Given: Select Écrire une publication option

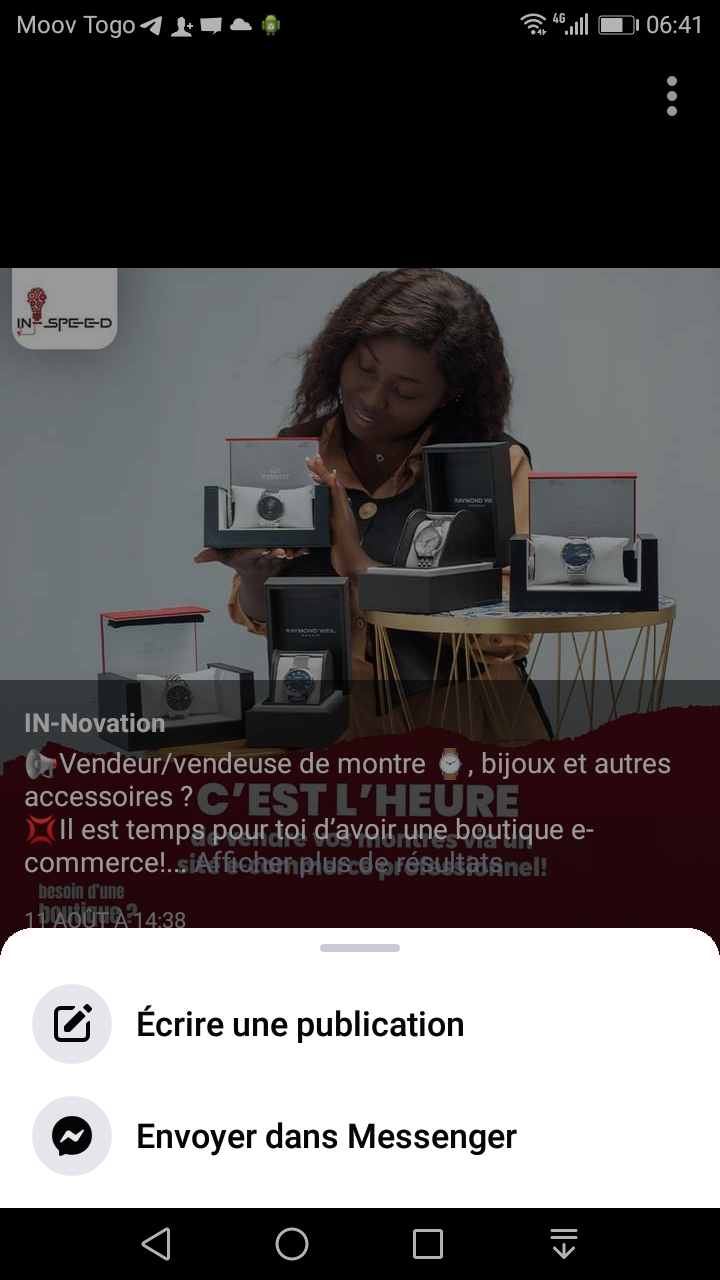Looking at the screenshot, I should point(300,1024).
